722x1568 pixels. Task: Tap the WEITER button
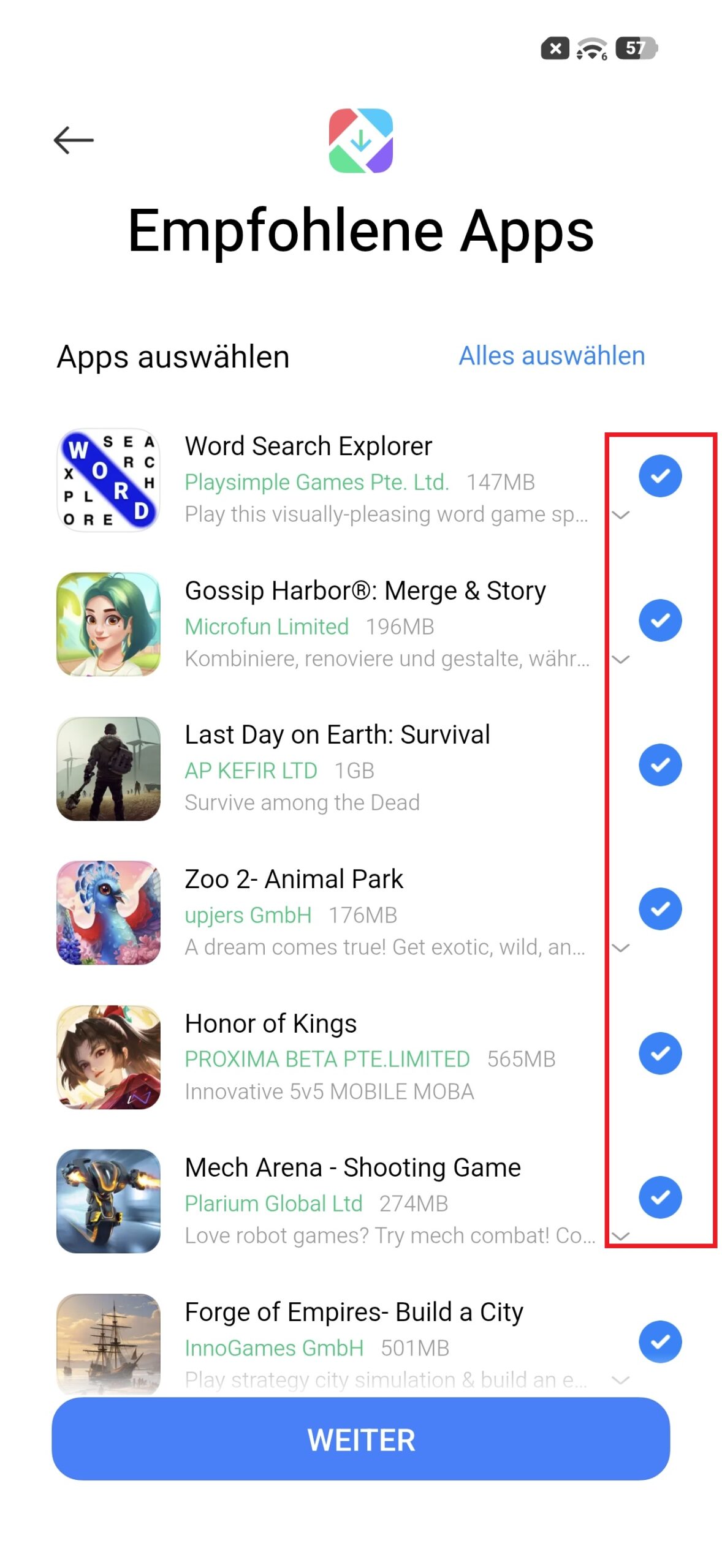(360, 1439)
